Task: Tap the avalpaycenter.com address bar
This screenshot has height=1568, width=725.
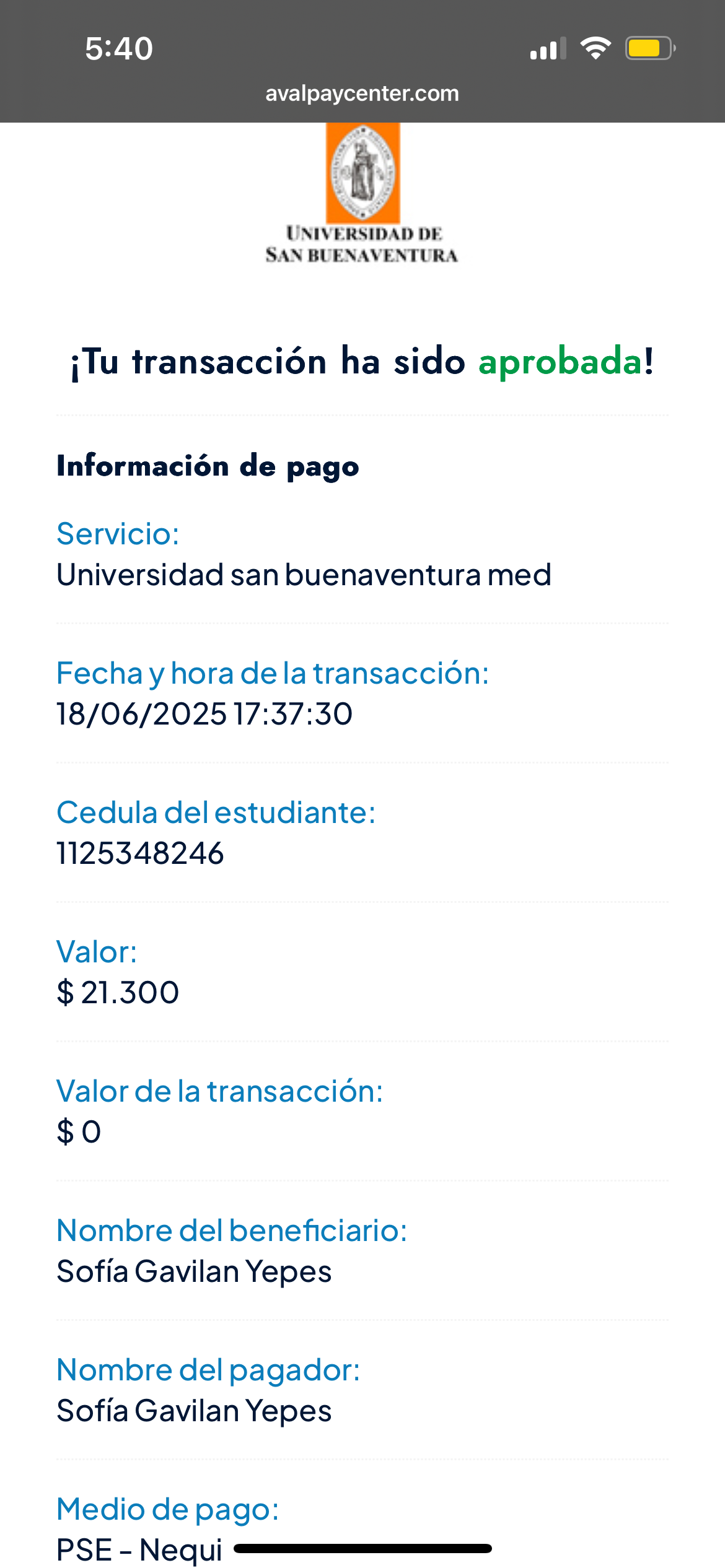Action: click(362, 94)
